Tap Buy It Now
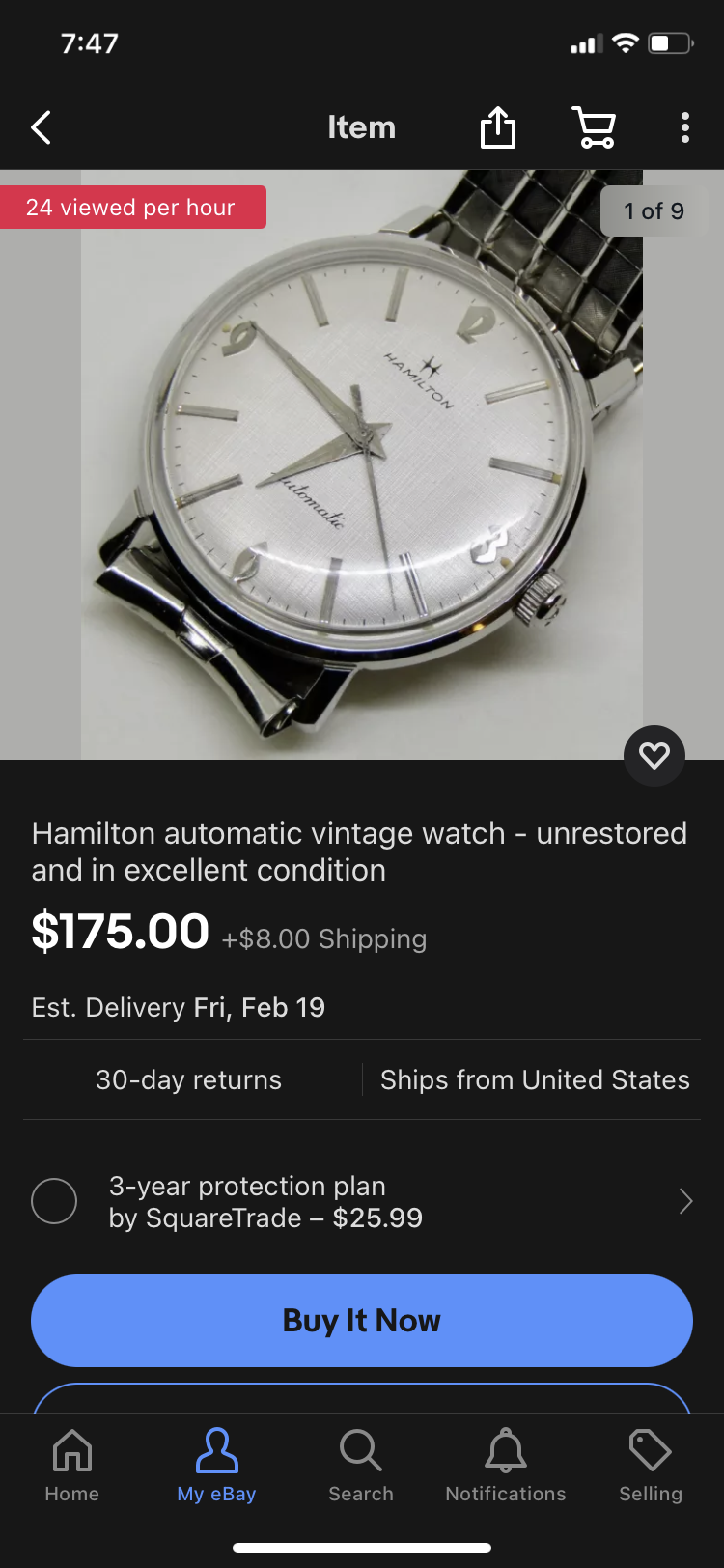The height and width of the screenshot is (1568, 724). (x=362, y=1320)
